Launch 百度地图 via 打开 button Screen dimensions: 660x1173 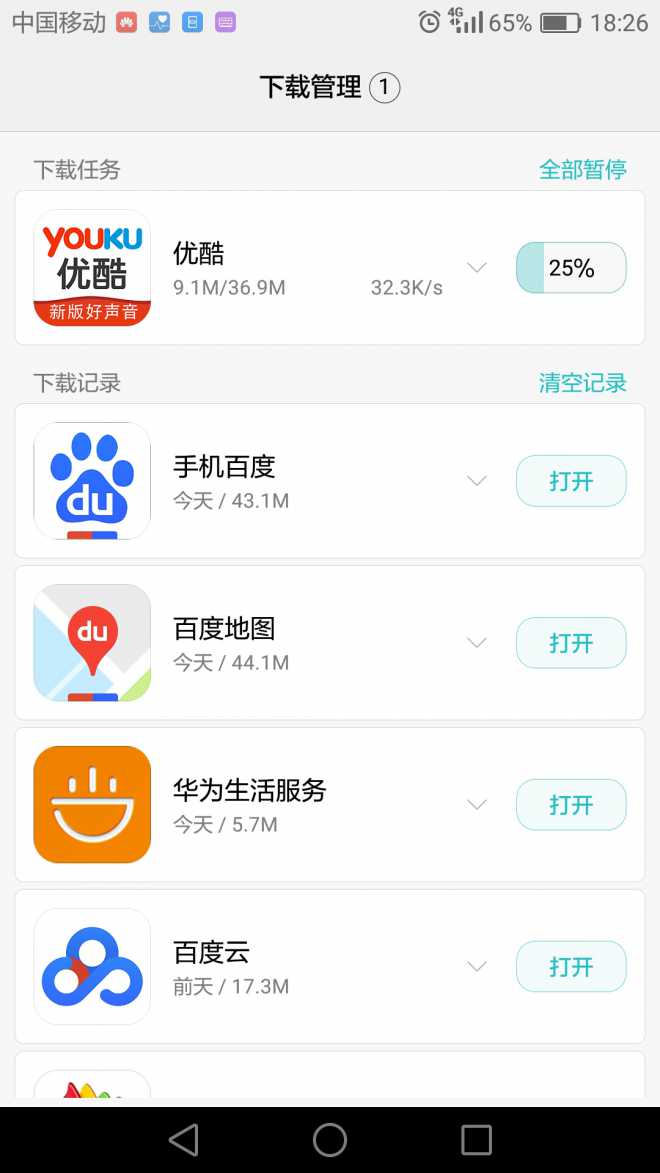tap(571, 643)
